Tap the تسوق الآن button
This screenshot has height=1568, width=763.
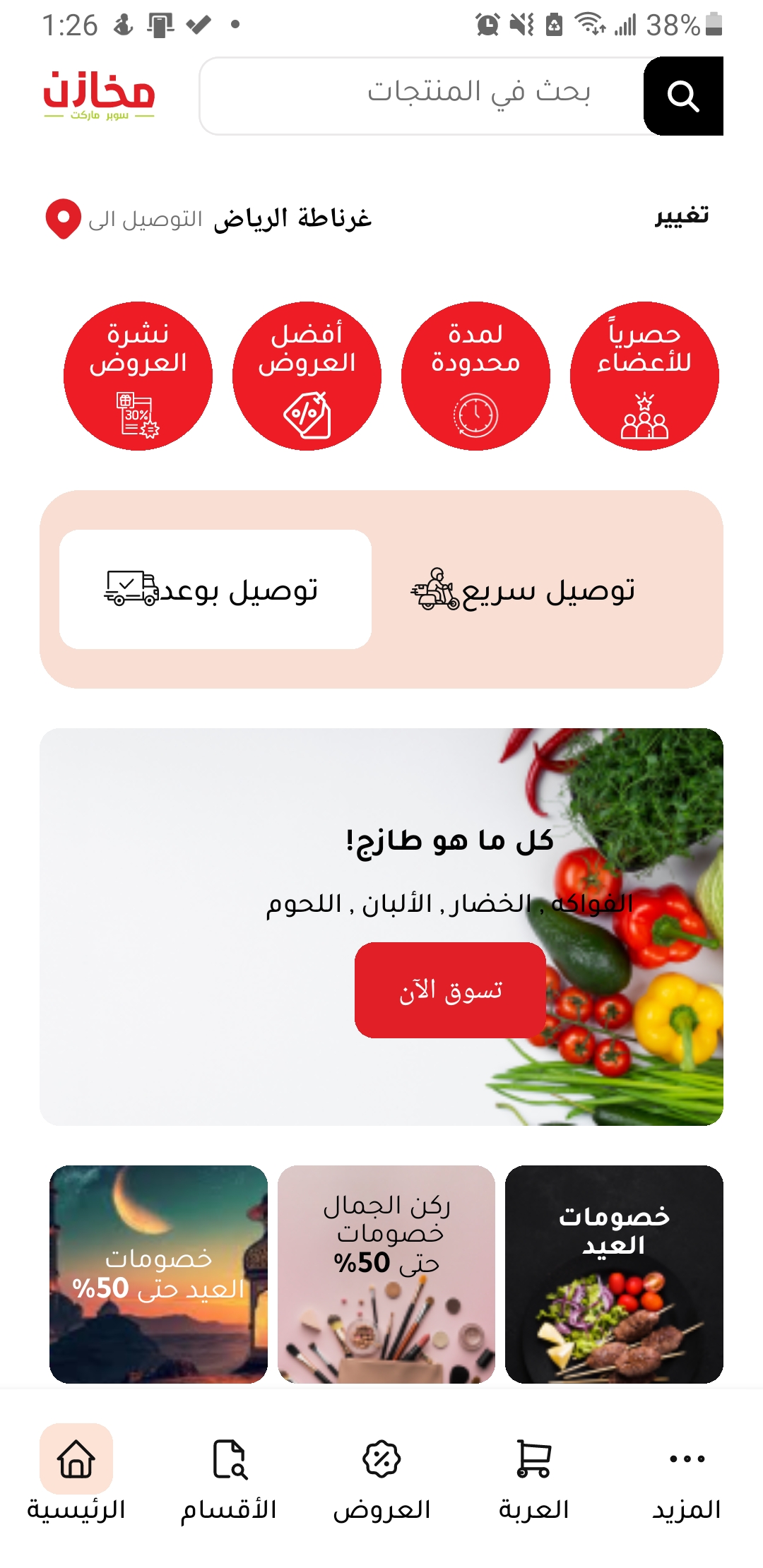pyautogui.click(x=450, y=990)
